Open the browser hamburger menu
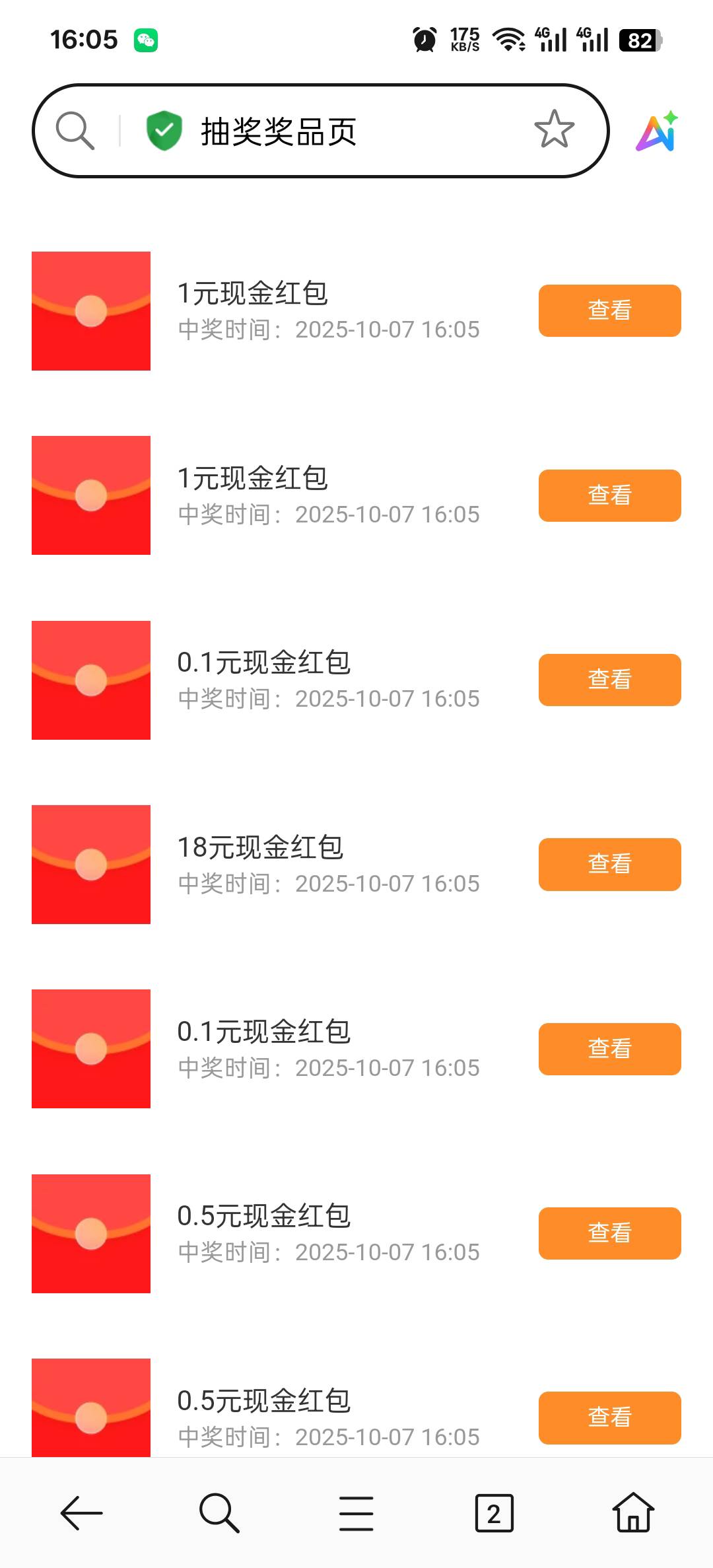Screen dimensions: 713x1568 click(x=356, y=1513)
